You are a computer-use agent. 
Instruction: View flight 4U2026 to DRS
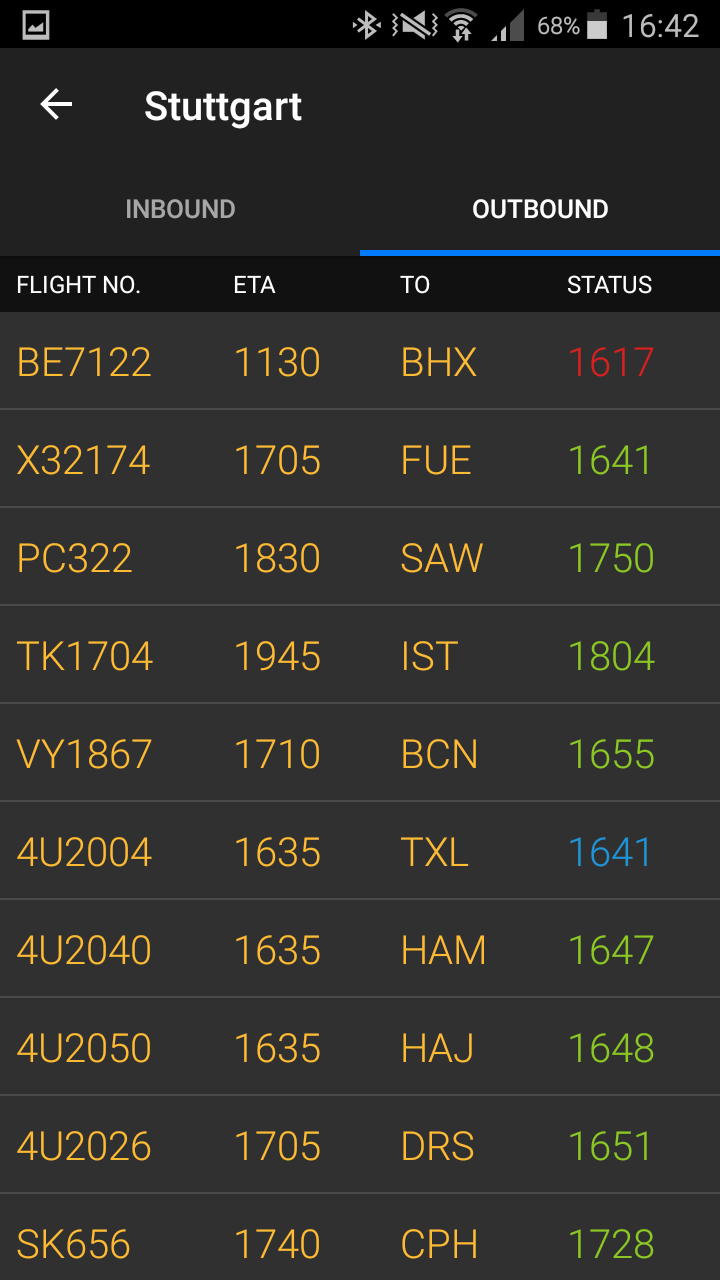pyautogui.click(x=360, y=1145)
